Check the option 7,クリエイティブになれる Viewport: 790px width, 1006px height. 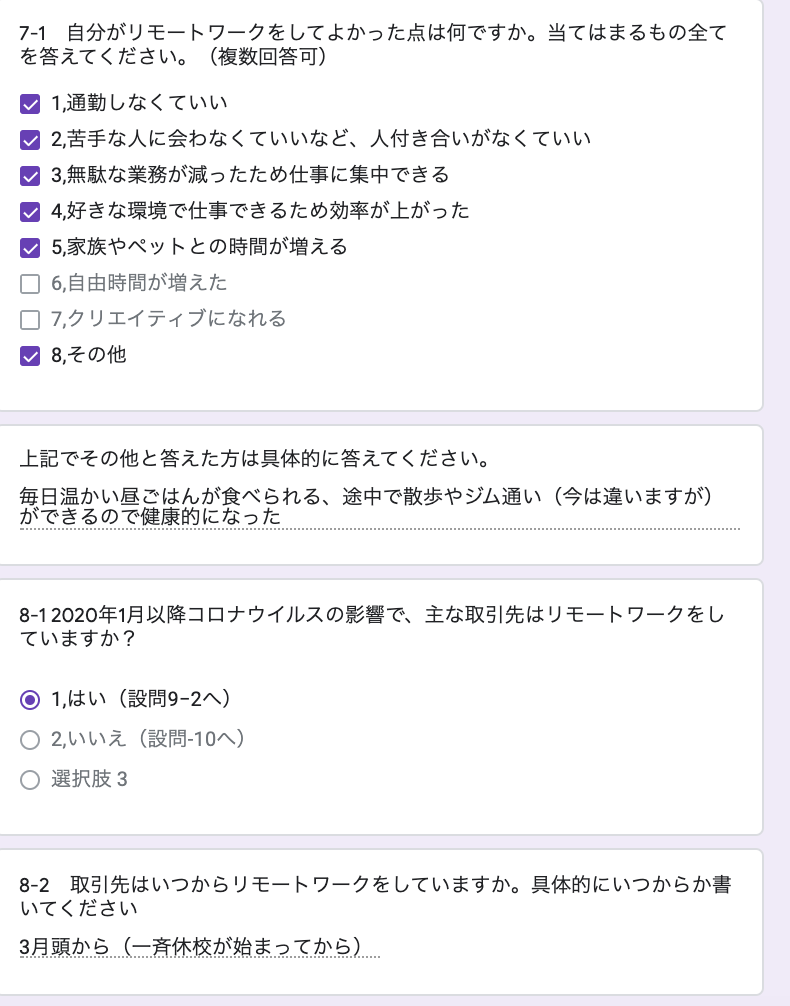[x=30, y=319]
